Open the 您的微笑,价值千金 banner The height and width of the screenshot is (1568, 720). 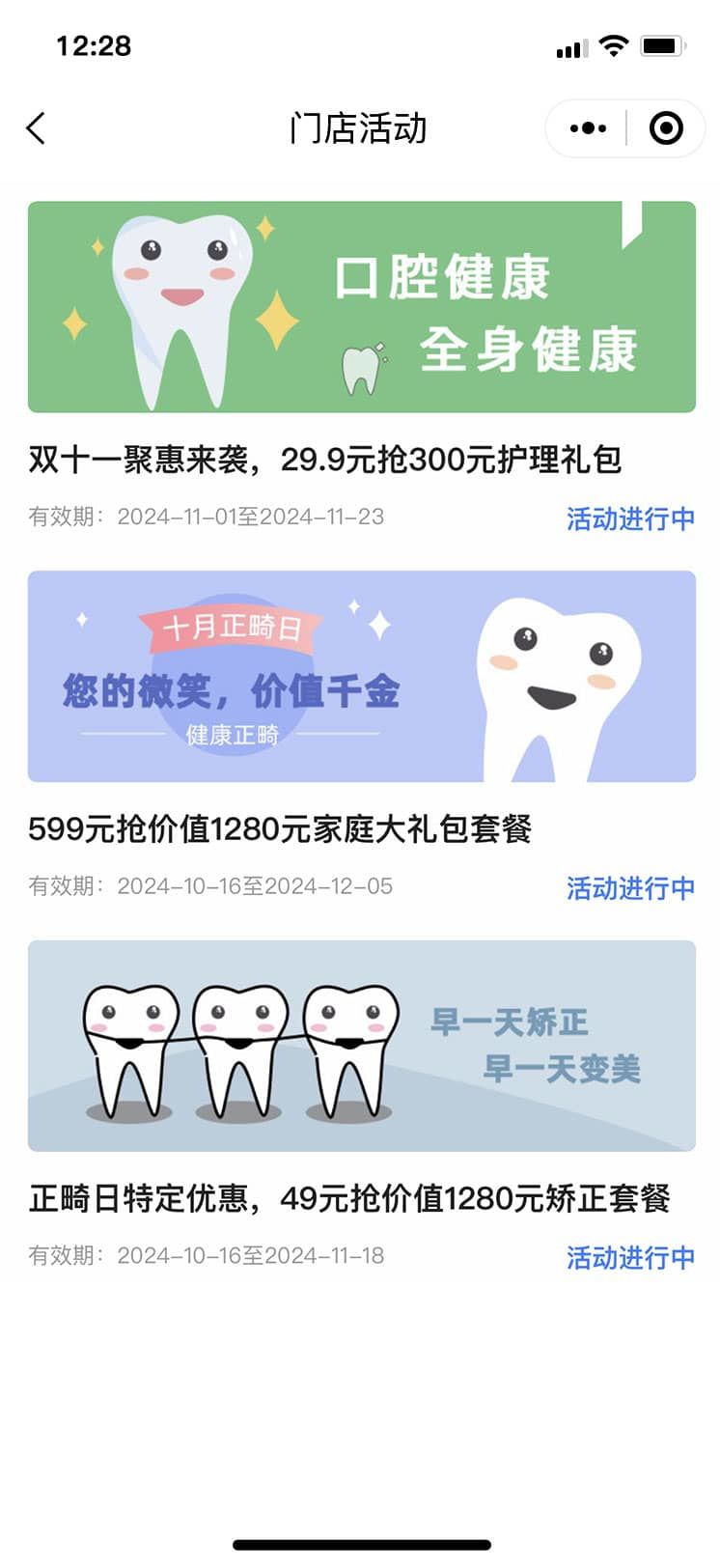(361, 676)
